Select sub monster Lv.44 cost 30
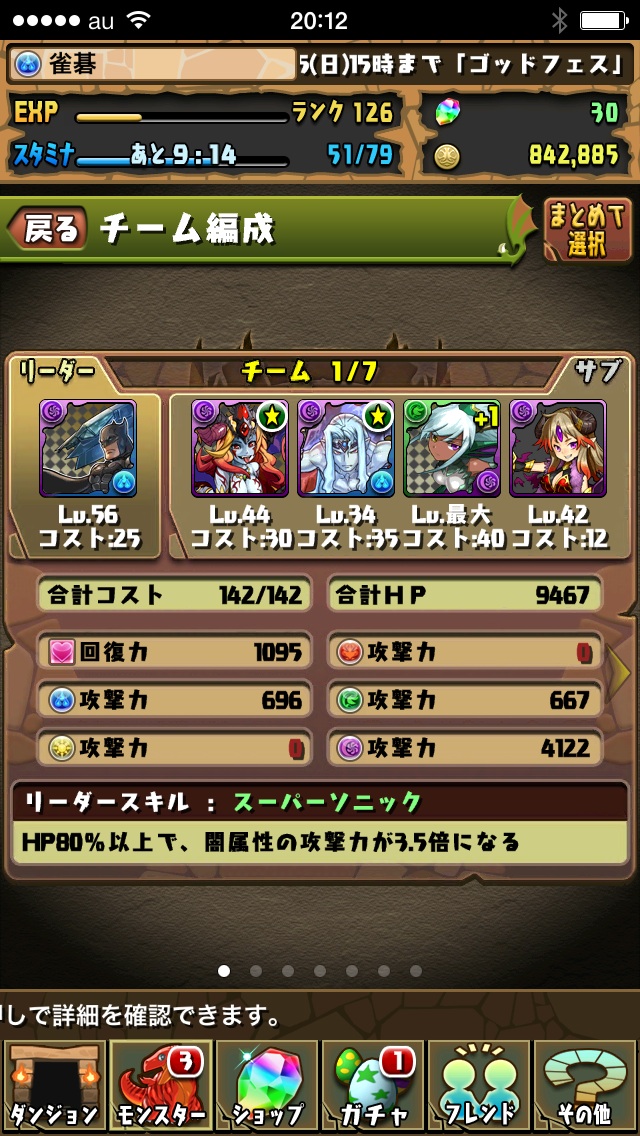The width and height of the screenshot is (640, 1136). tap(239, 449)
